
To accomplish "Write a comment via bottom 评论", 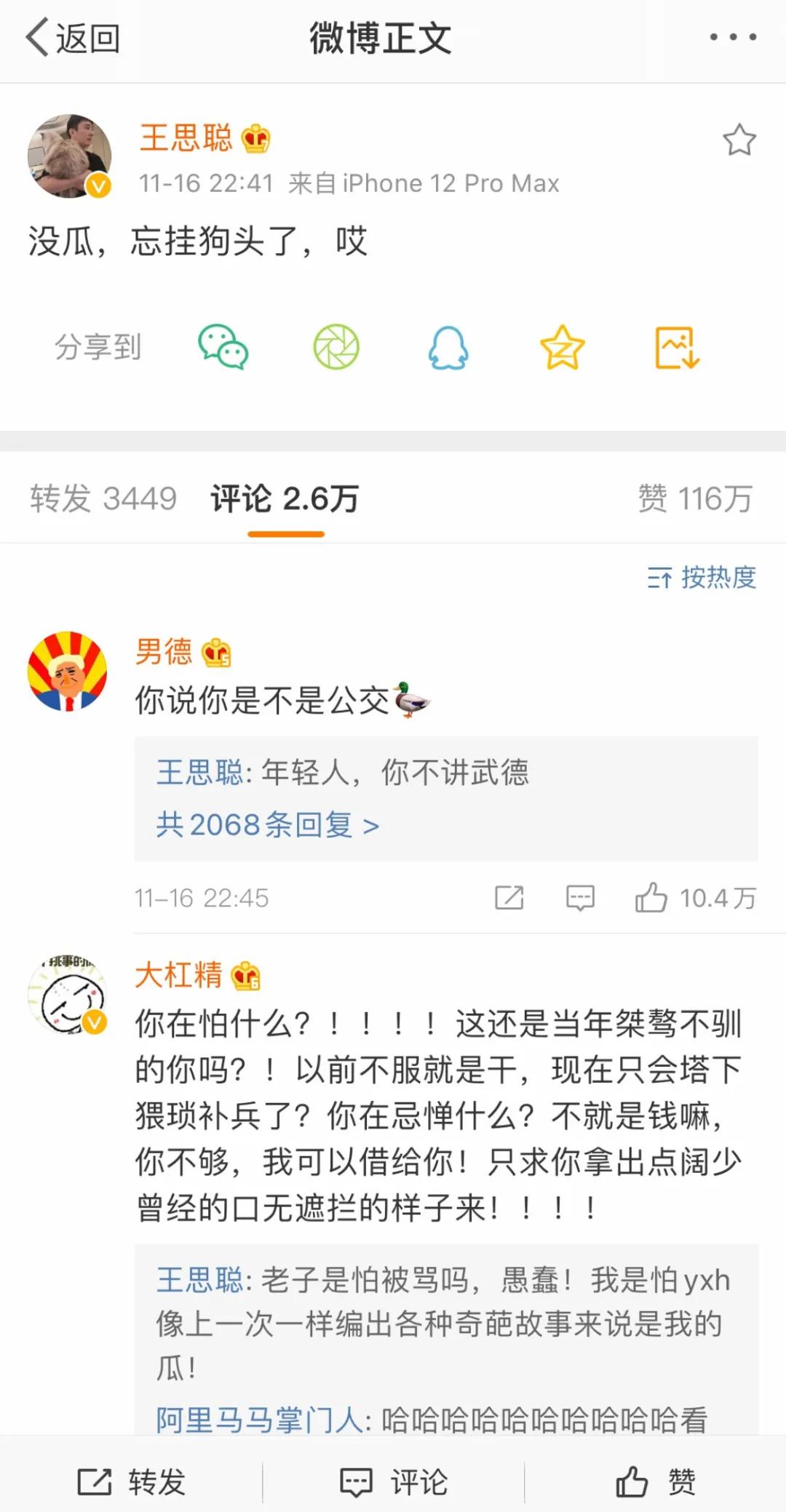I will 393,1481.
